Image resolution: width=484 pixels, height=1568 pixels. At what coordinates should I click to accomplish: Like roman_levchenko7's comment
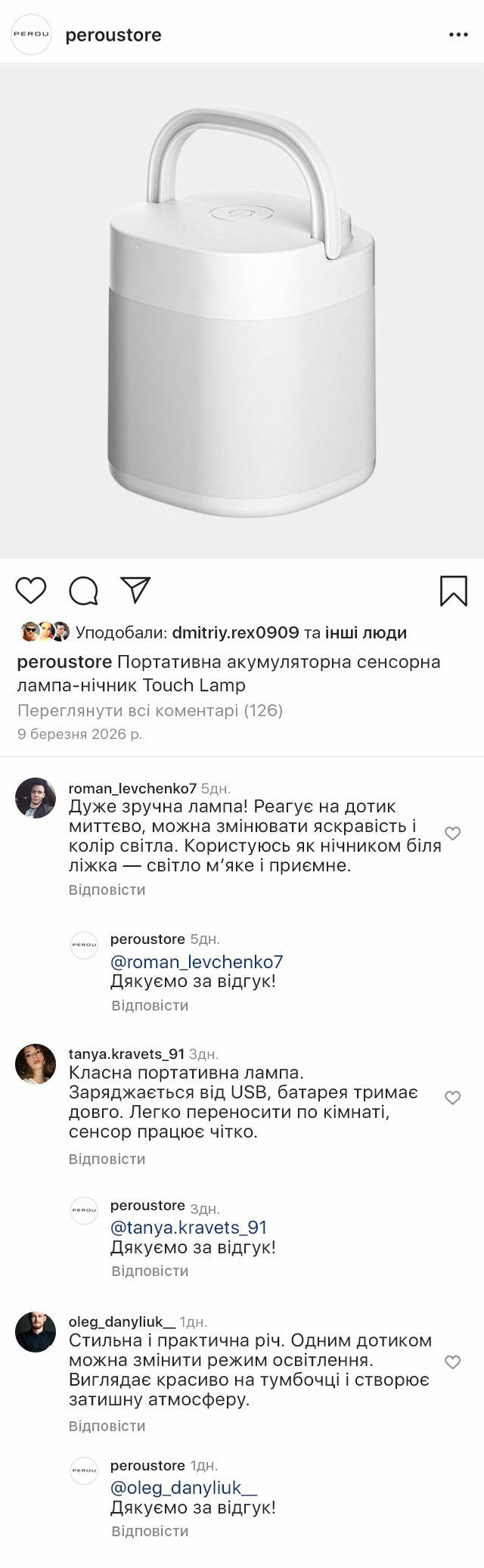[452, 834]
